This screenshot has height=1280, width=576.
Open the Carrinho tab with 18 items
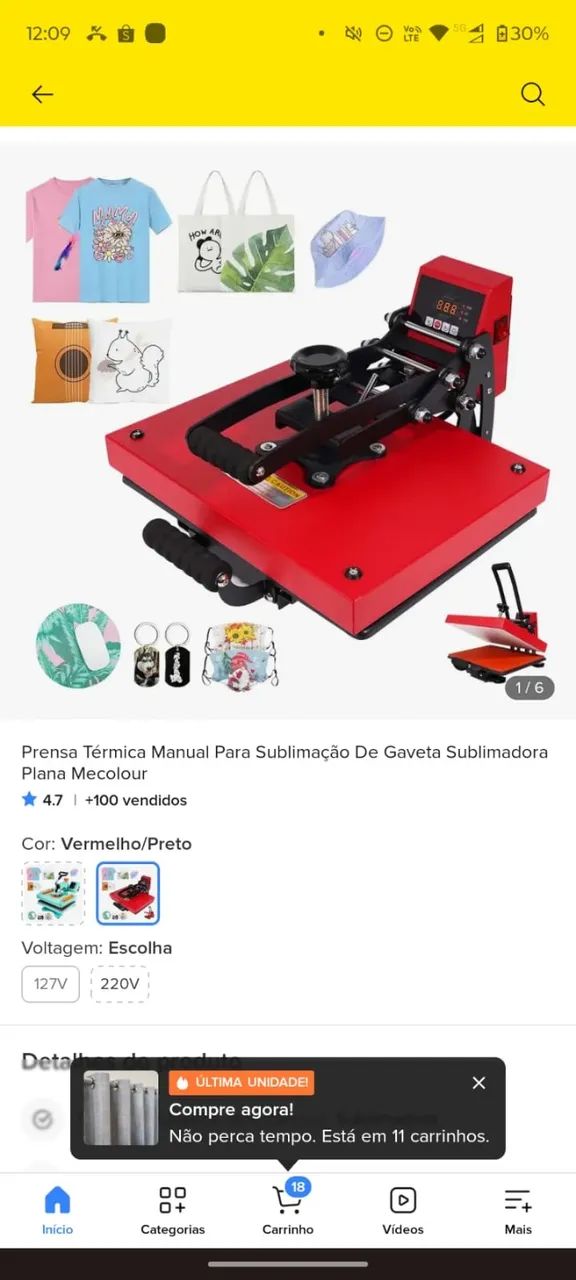[x=288, y=1210]
